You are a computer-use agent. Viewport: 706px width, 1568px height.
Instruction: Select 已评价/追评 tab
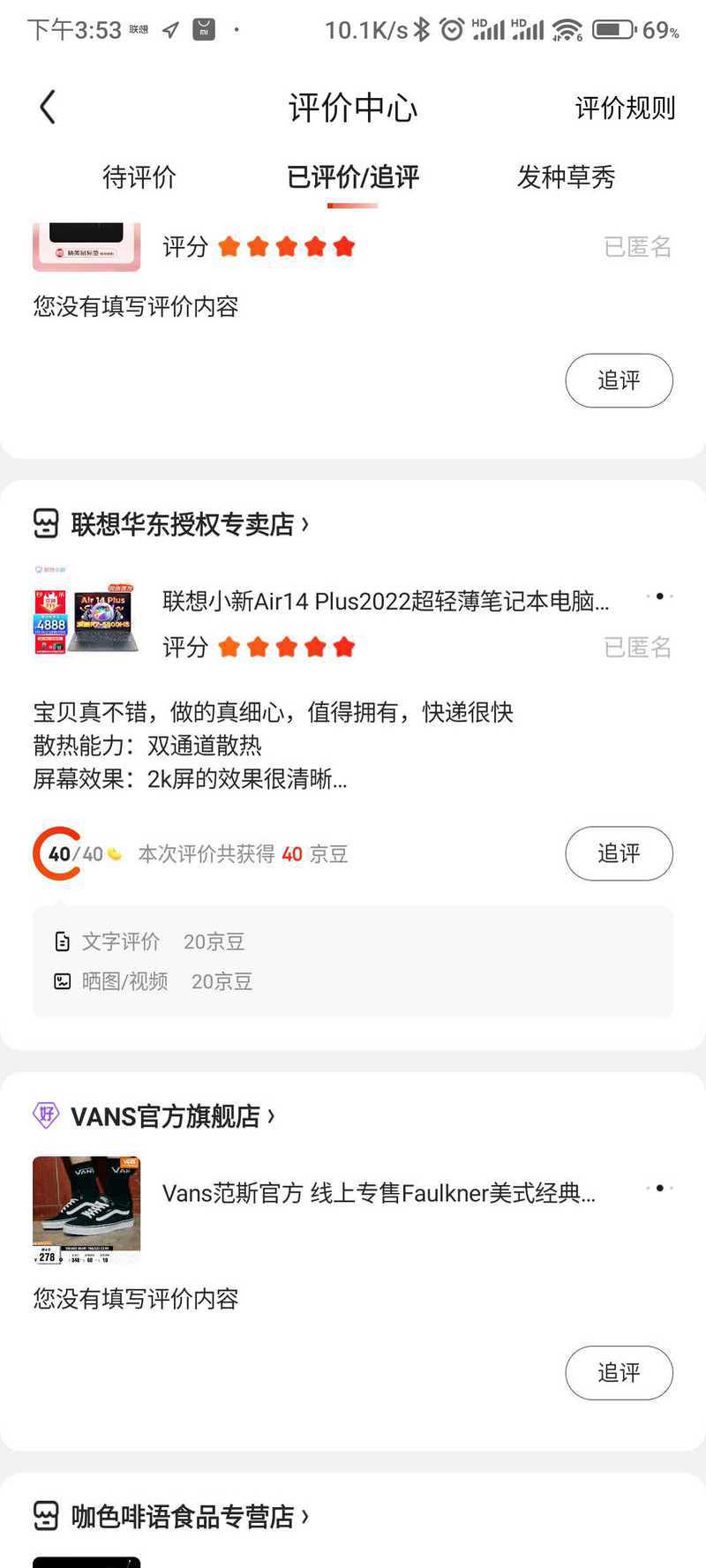(353, 177)
